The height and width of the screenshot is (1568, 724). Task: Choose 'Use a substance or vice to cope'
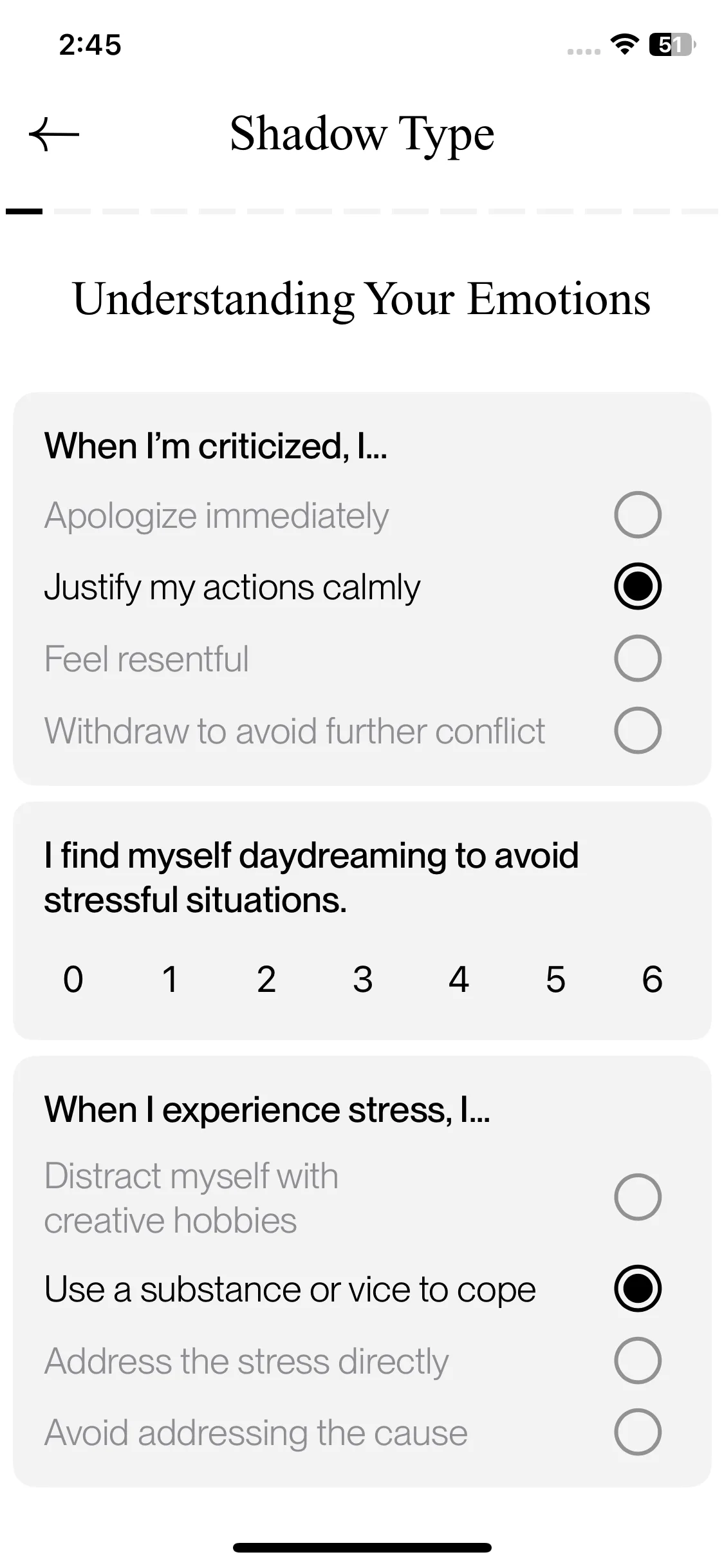(637, 1289)
